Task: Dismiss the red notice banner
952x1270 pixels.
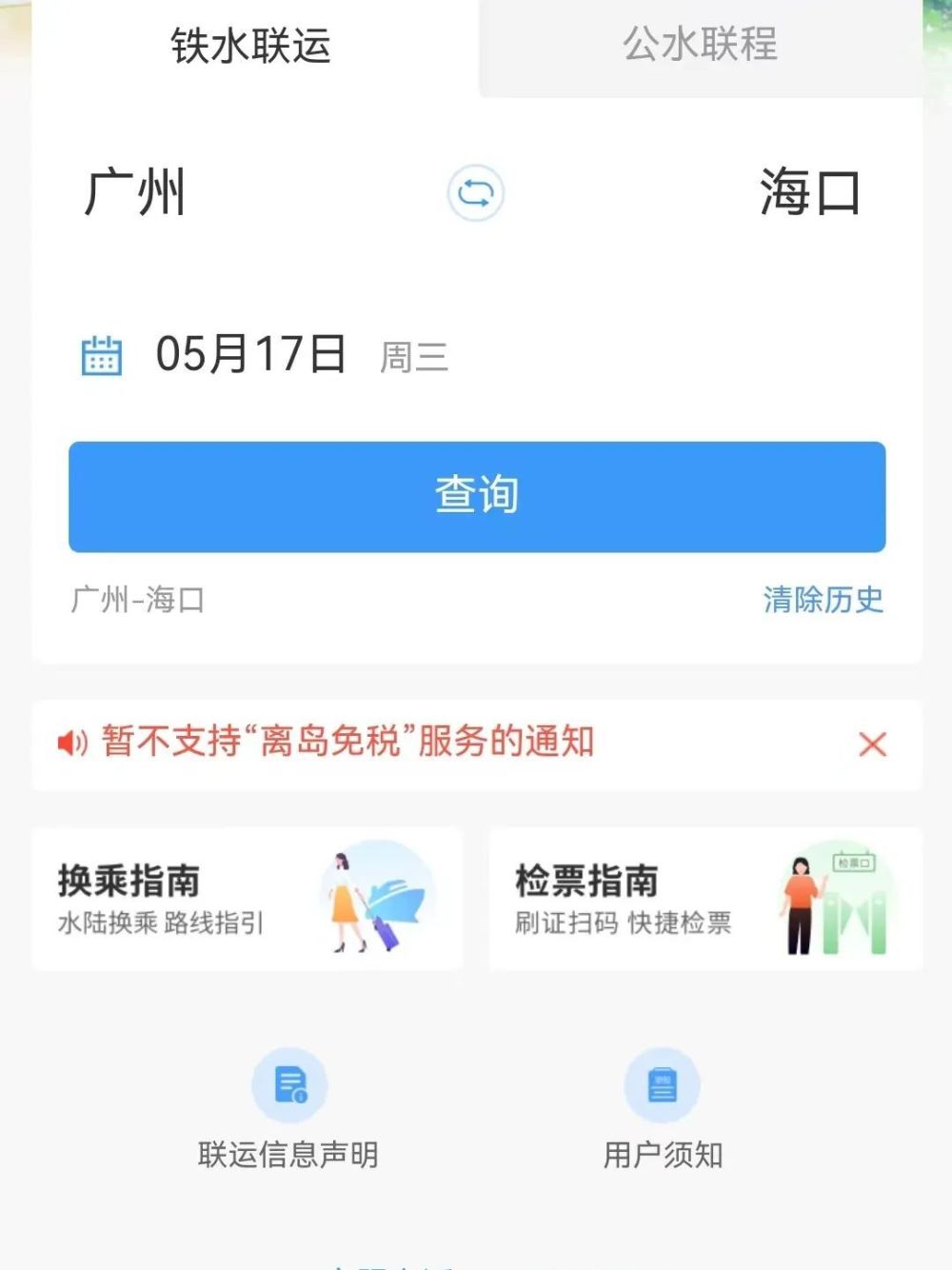Action: pyautogui.click(x=872, y=744)
